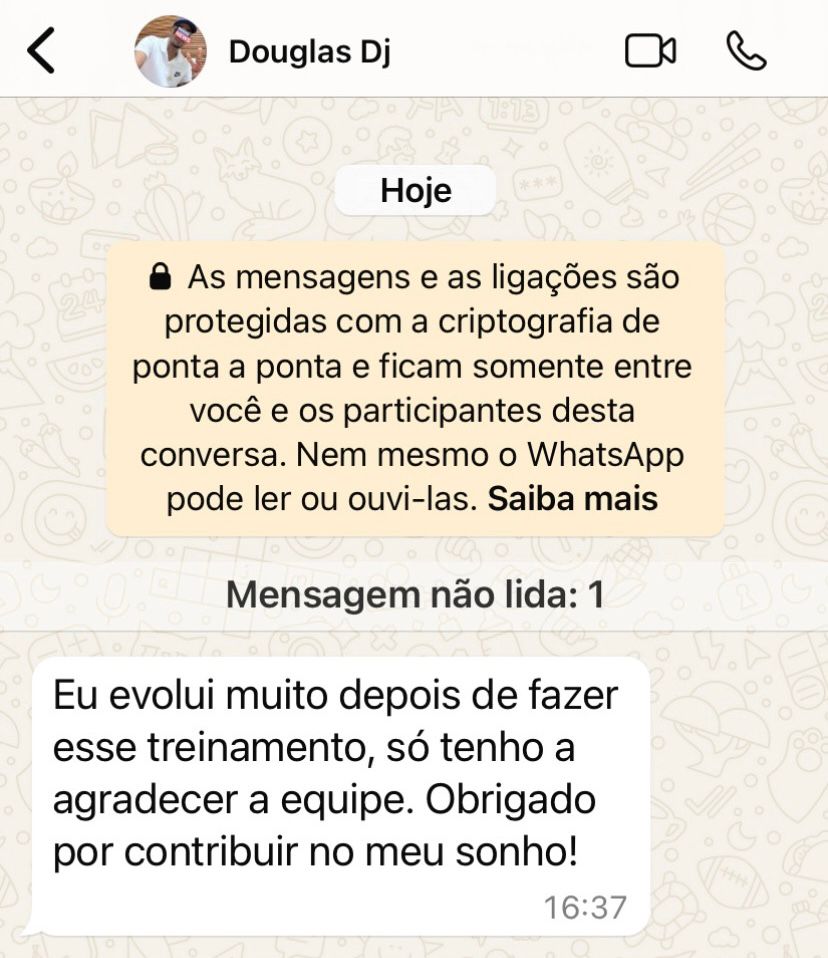Open Douglas Dj's profile picture
This screenshot has width=828, height=958.
[x=170, y=51]
